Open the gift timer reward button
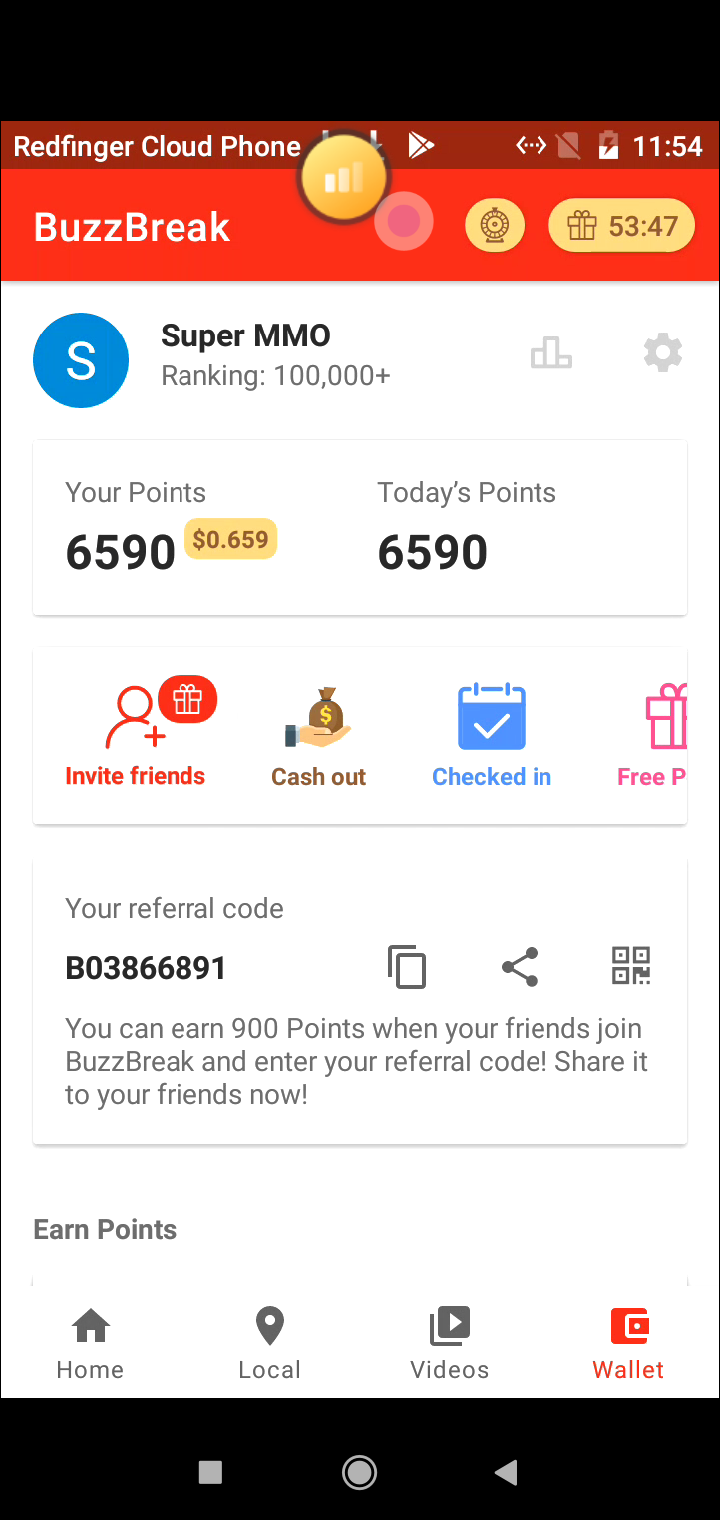 (621, 226)
